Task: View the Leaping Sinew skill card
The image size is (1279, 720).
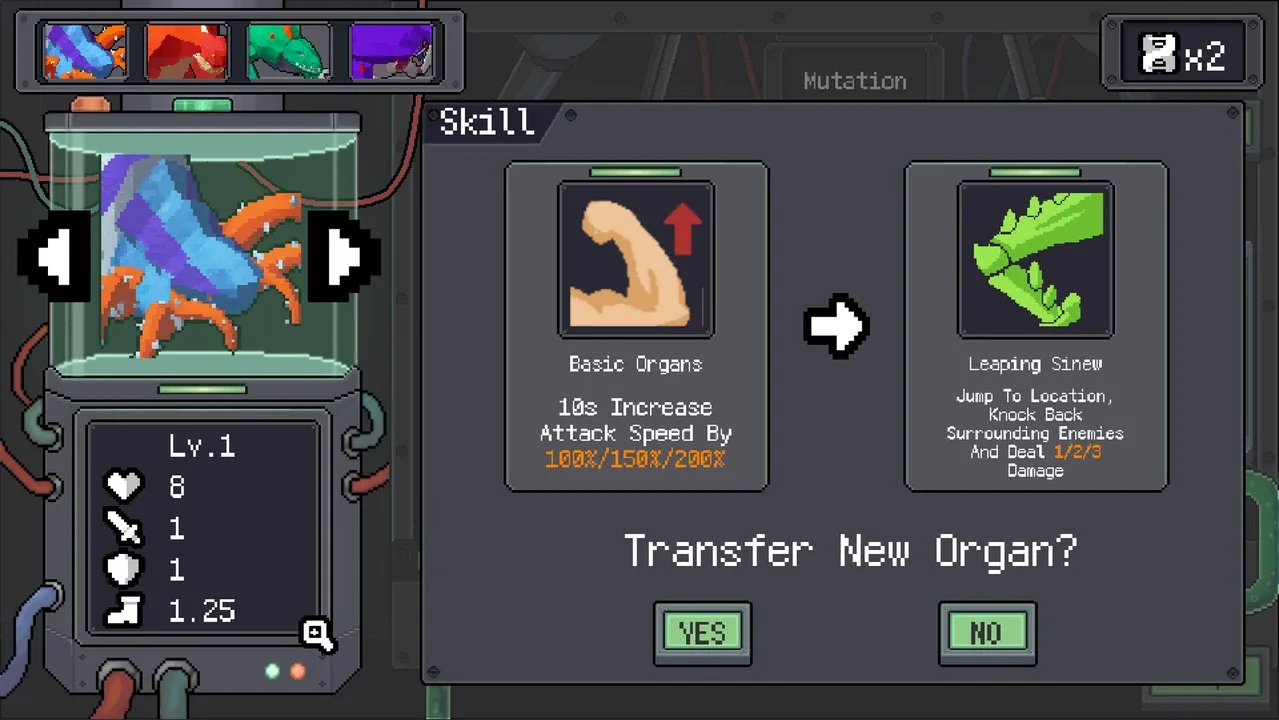Action: pyautogui.click(x=1036, y=326)
